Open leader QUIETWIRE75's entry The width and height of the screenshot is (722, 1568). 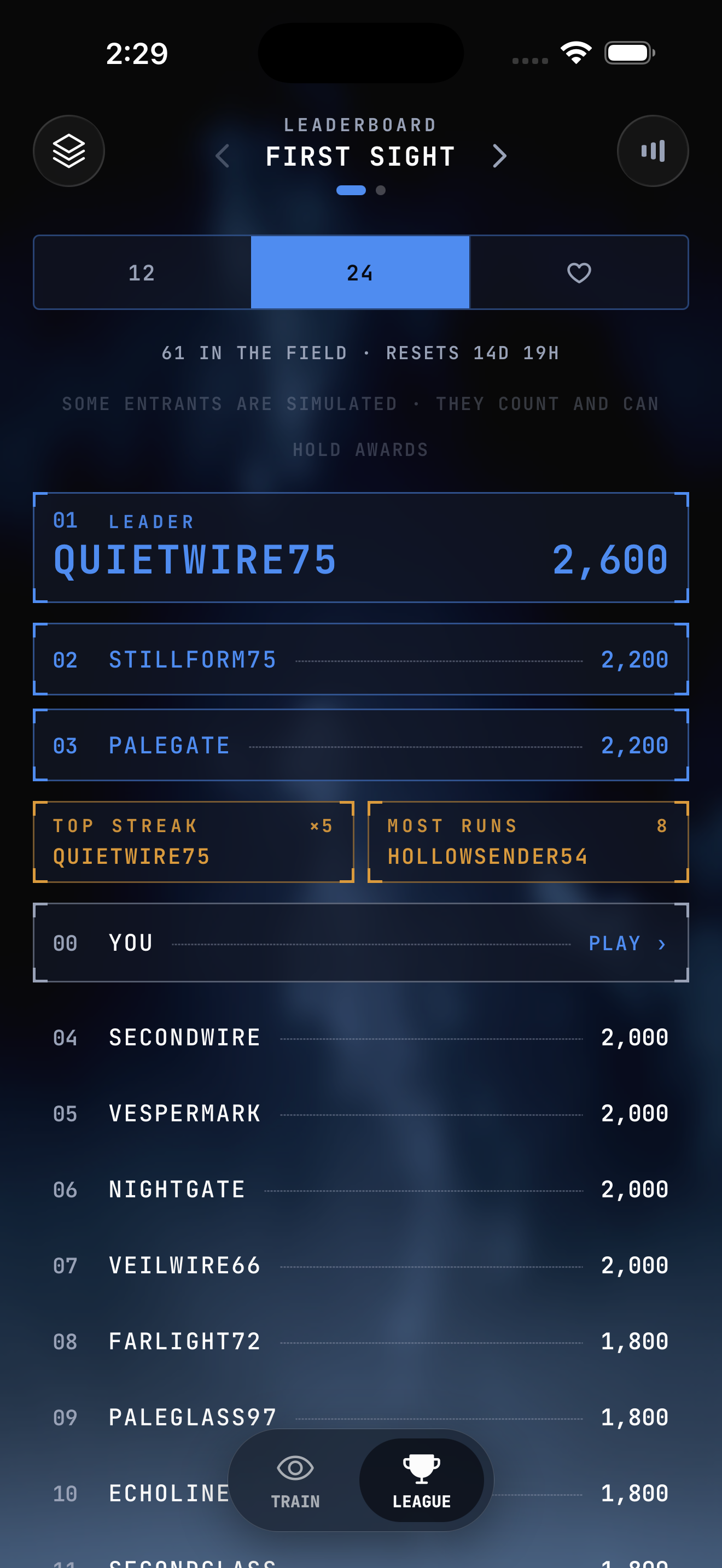click(361, 547)
